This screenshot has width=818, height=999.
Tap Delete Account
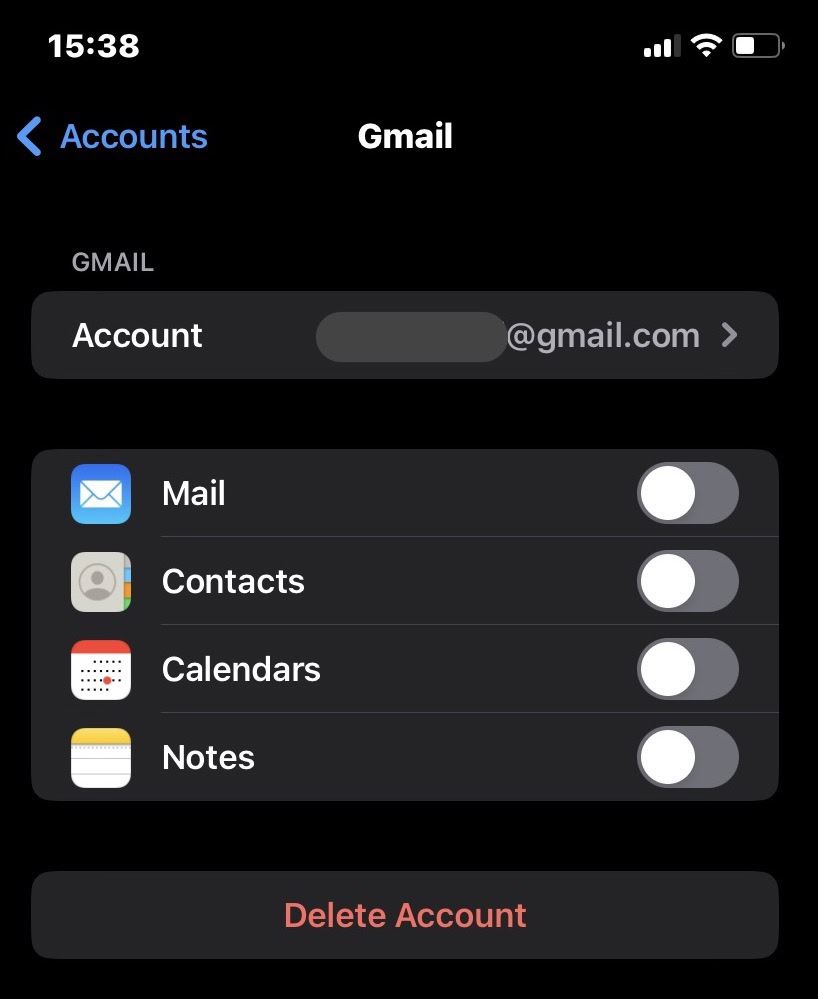click(x=405, y=914)
